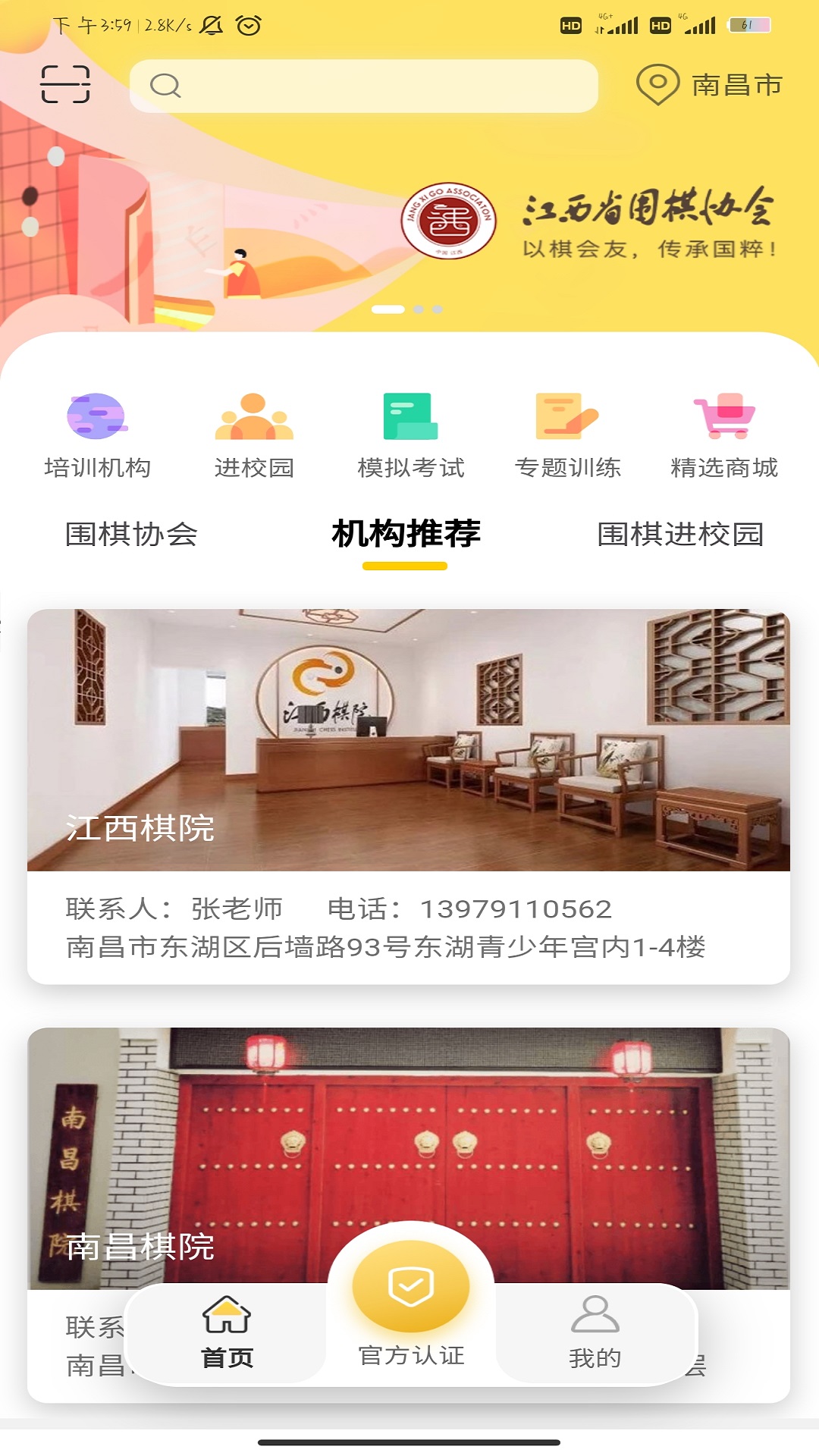
Task: Tap the third carousel page dot
Action: 437,309
